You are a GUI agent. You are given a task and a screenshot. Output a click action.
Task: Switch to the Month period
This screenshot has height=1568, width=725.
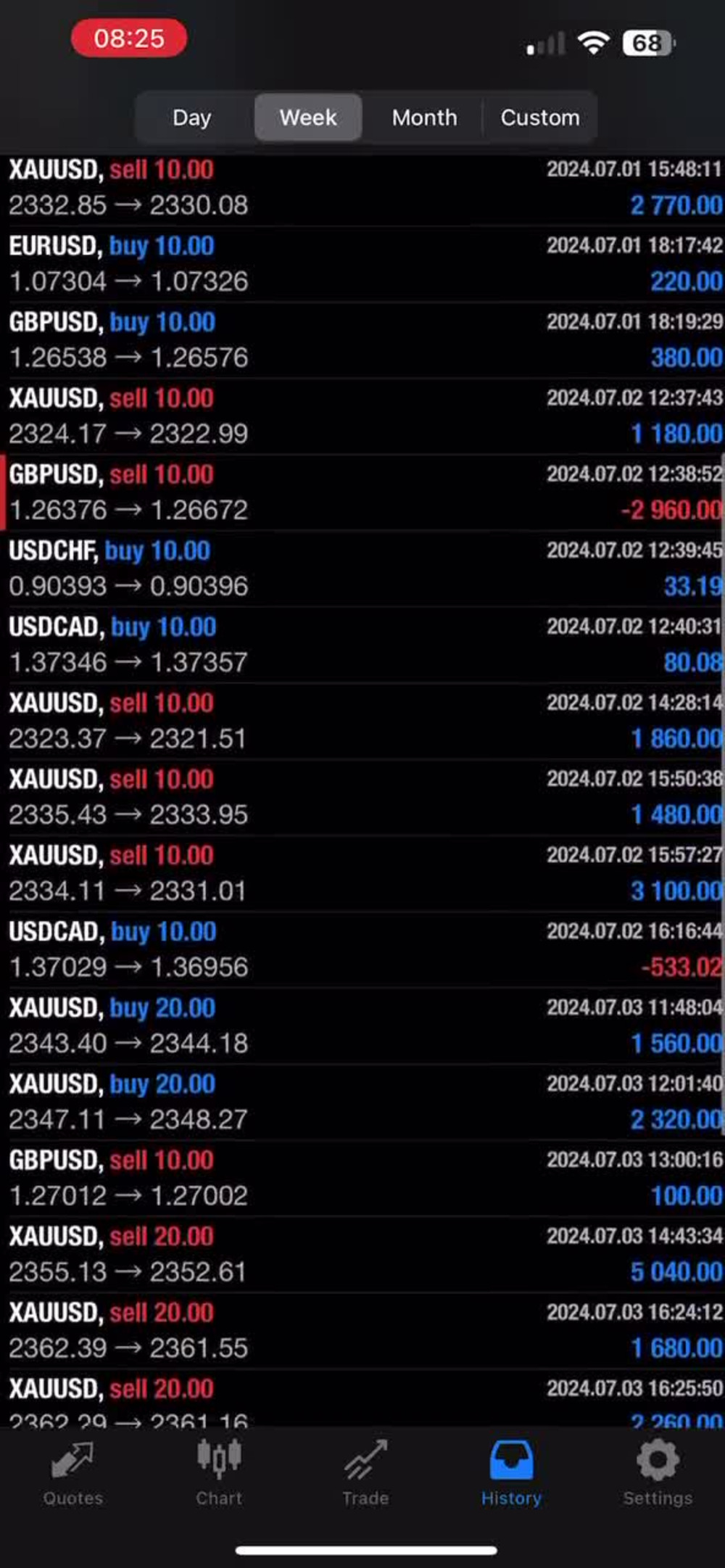(424, 117)
